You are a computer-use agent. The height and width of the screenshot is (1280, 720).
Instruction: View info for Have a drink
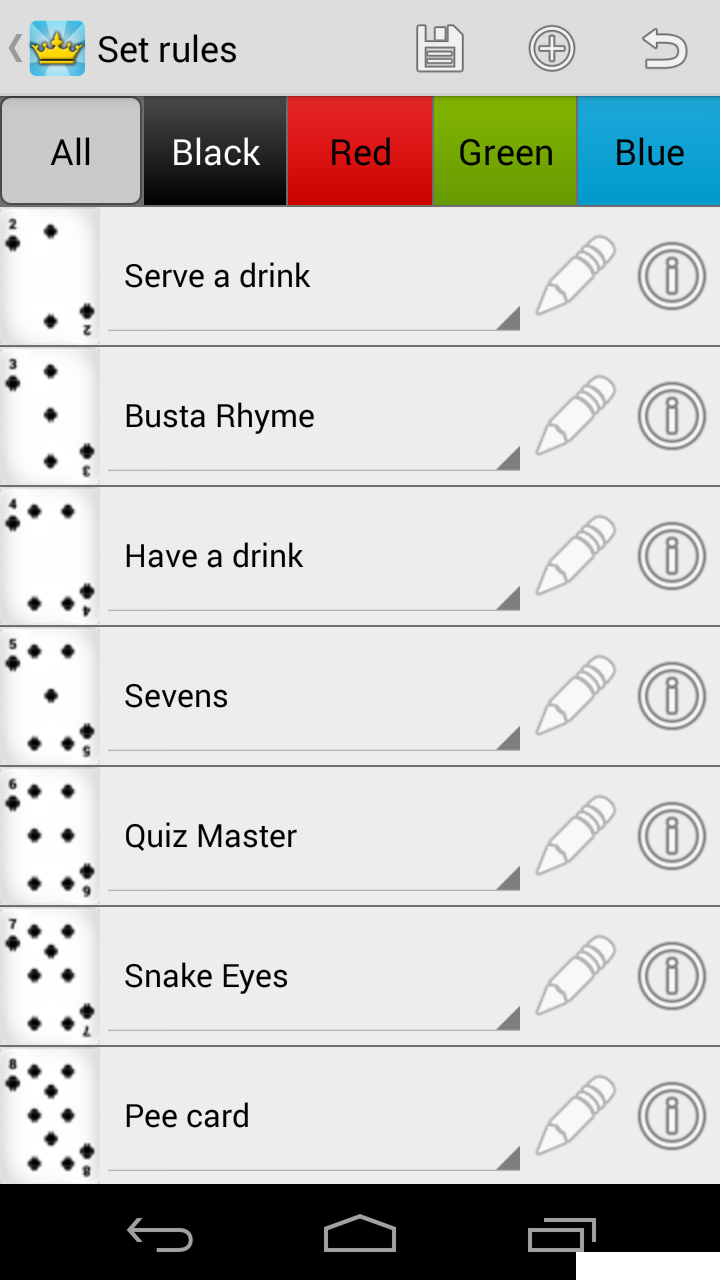[672, 556]
